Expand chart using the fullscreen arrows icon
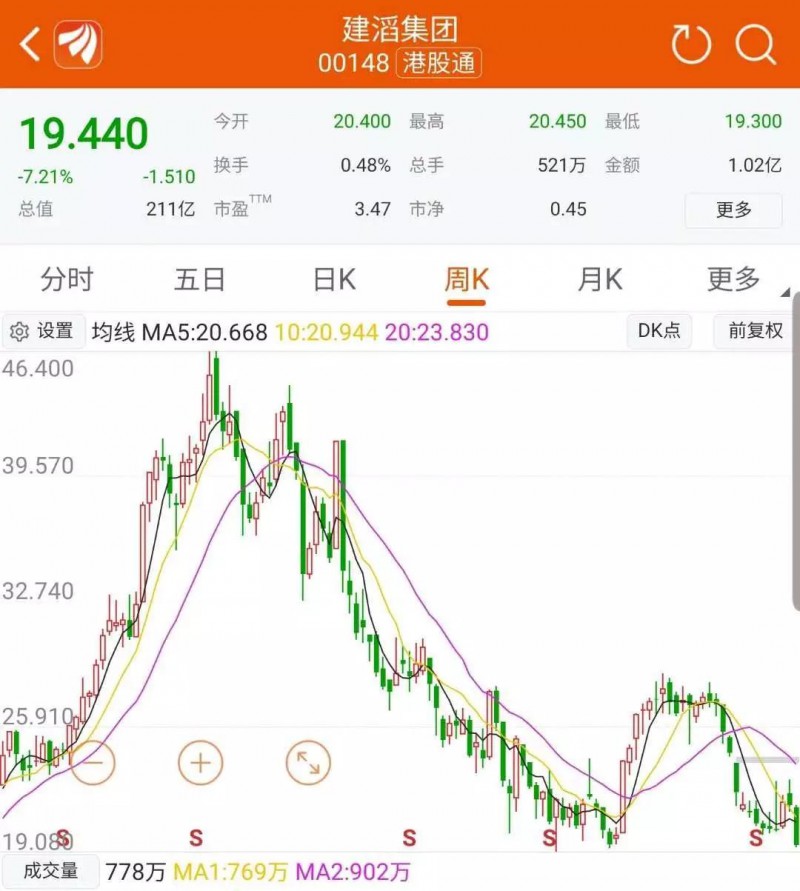The image size is (800, 891). (x=306, y=761)
